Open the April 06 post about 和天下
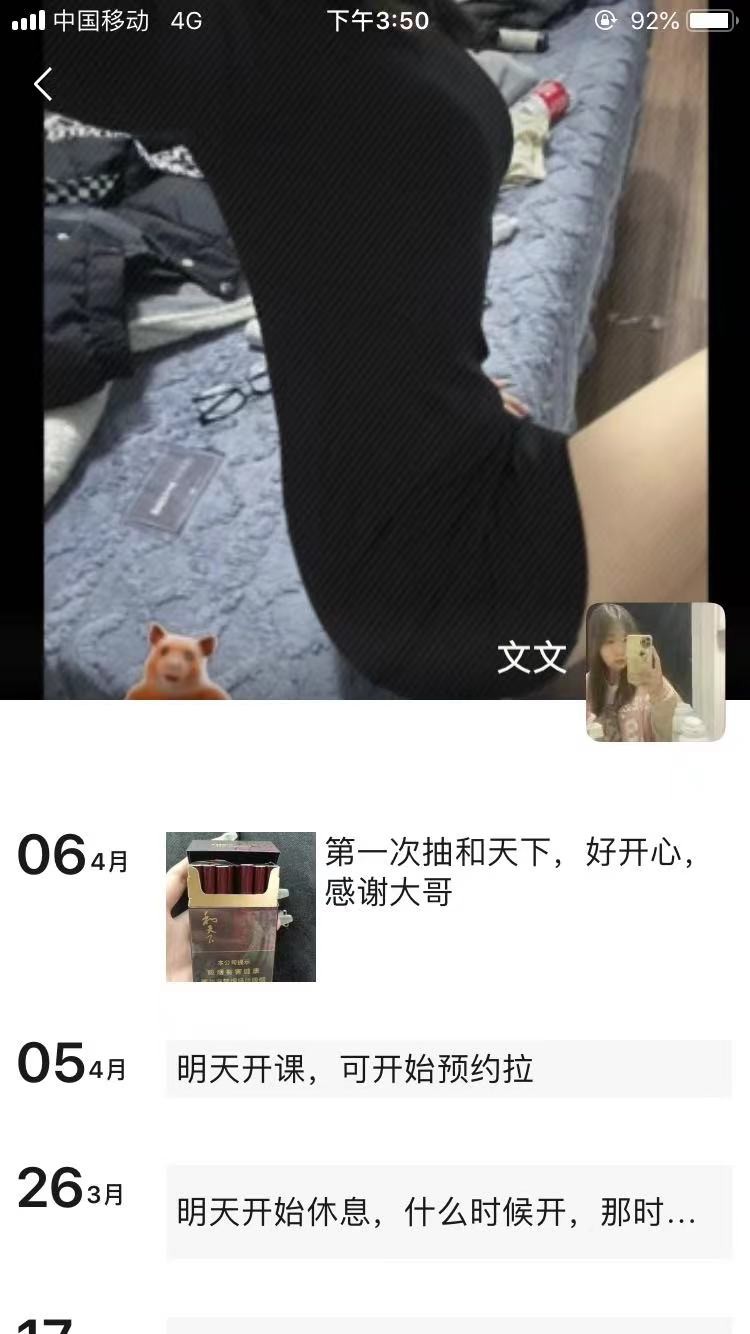750x1334 pixels. click(x=510, y=870)
